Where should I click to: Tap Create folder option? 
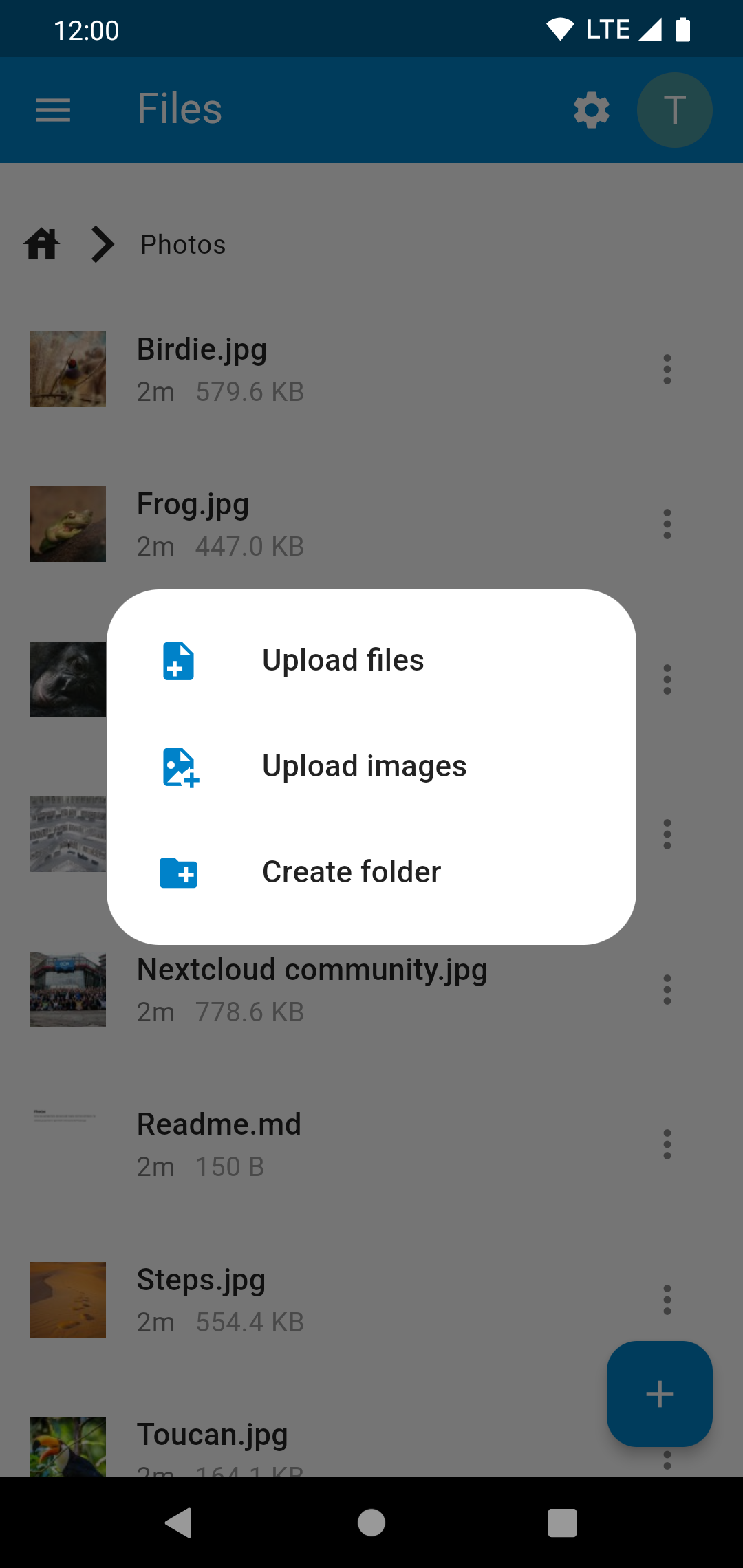(x=371, y=873)
